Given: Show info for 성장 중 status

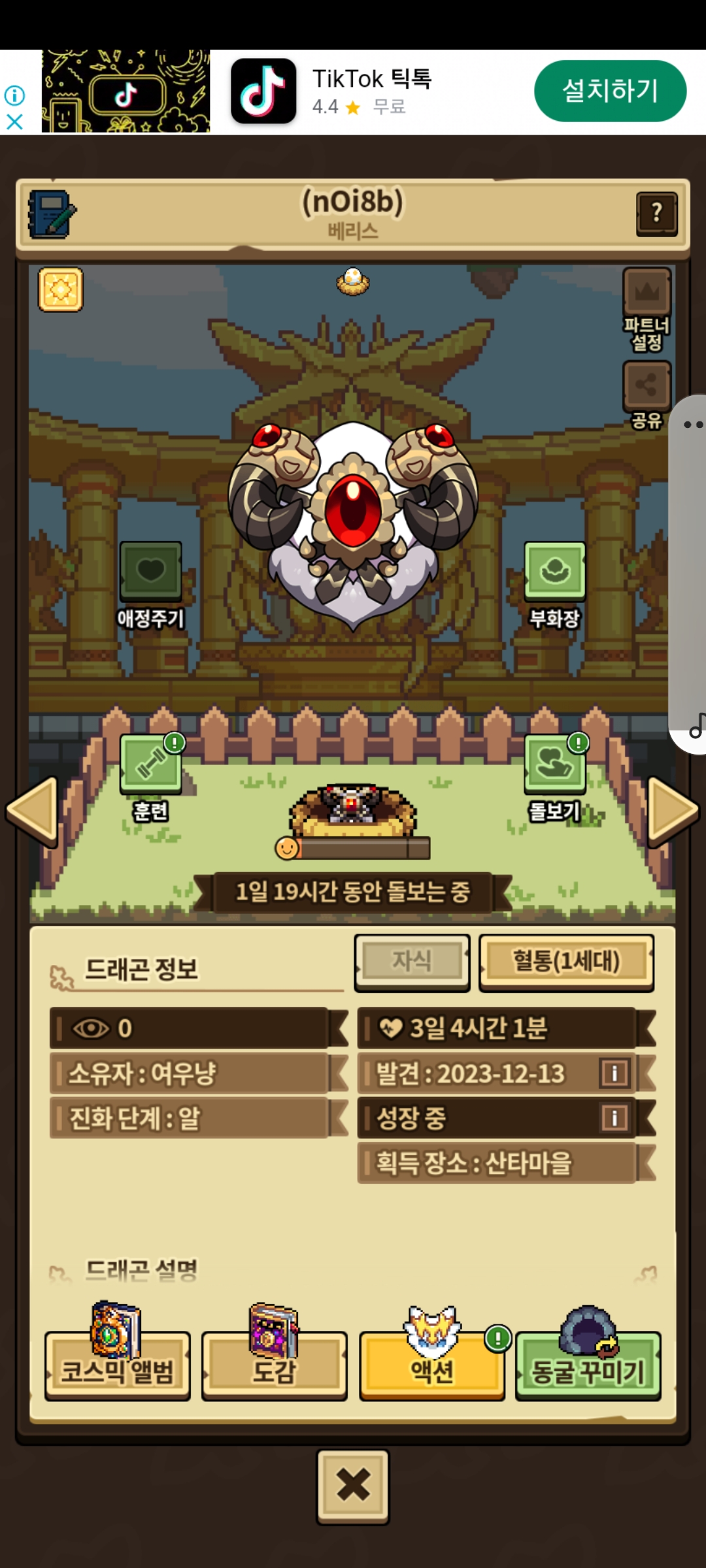Looking at the screenshot, I should (x=614, y=1118).
